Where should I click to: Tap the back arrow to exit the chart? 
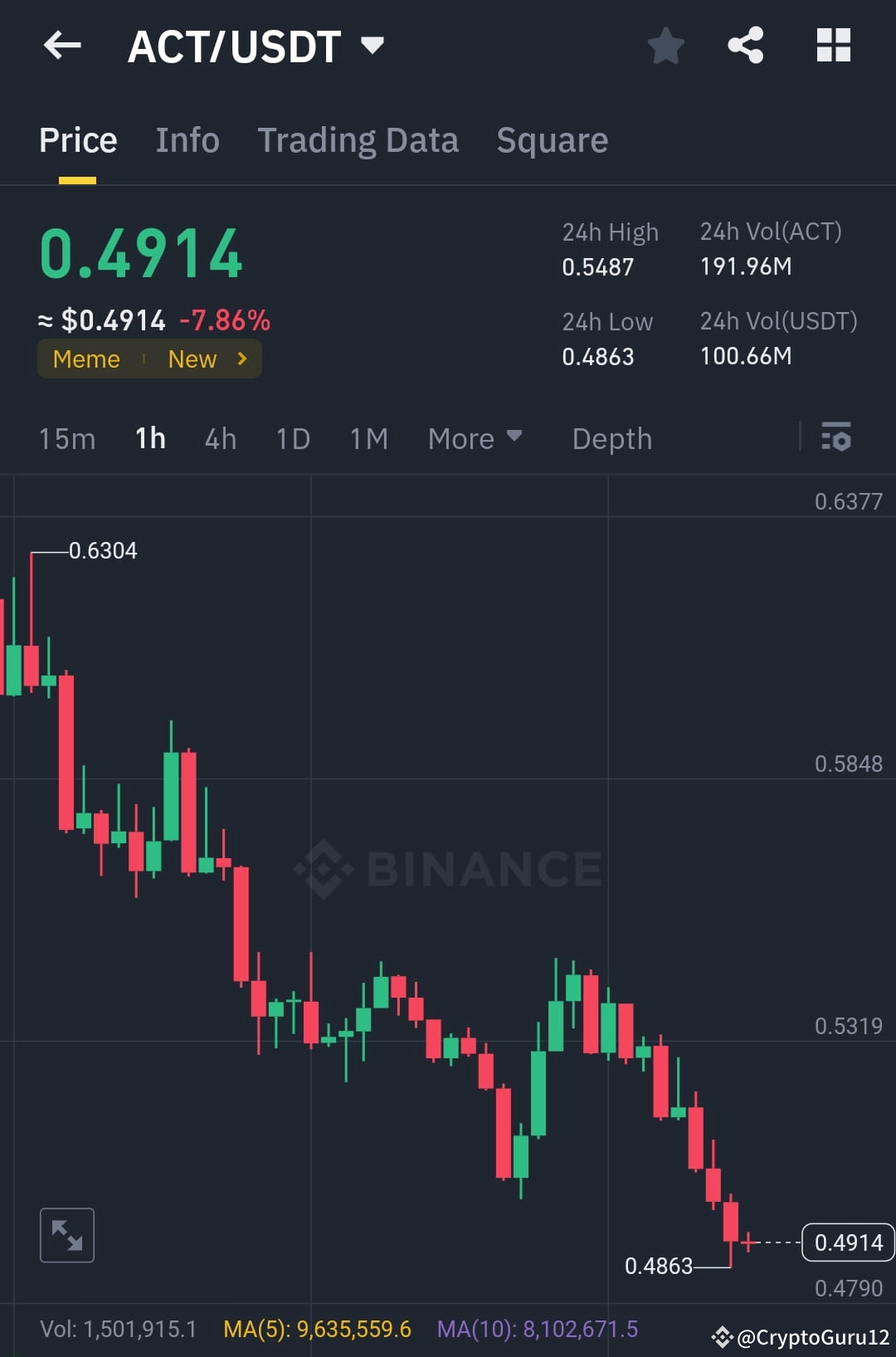click(x=62, y=46)
